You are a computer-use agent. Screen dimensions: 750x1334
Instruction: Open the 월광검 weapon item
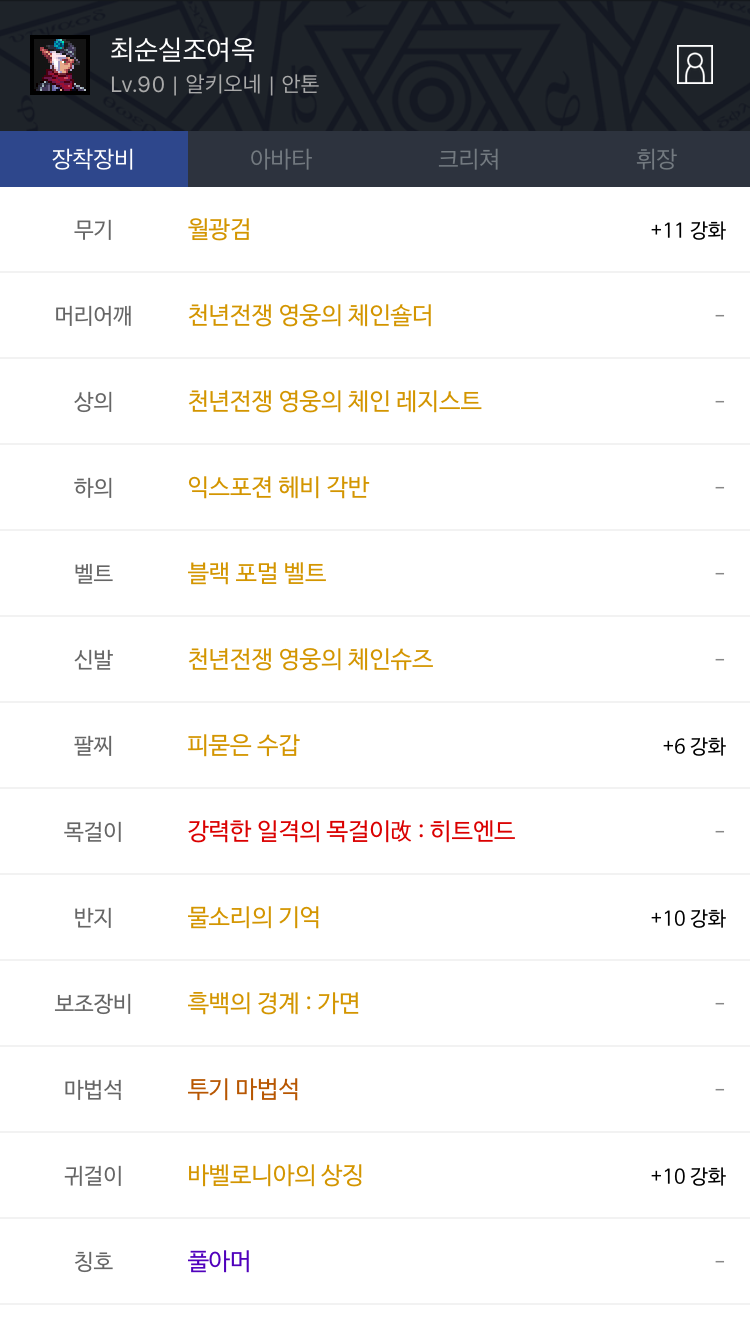pos(219,230)
